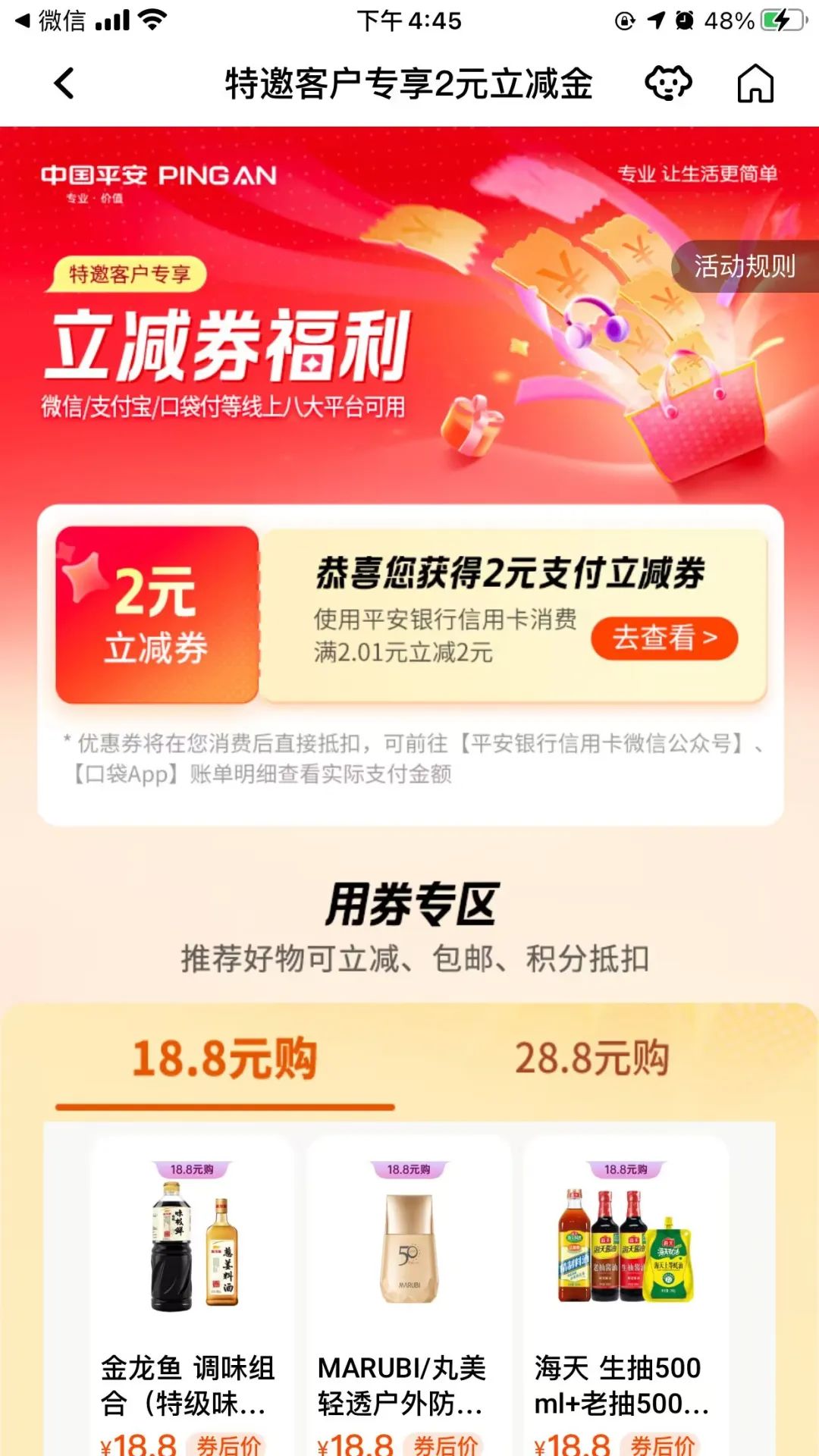
Task: Open the MARUBI/丸美 sunscreen product card
Action: point(409,1289)
